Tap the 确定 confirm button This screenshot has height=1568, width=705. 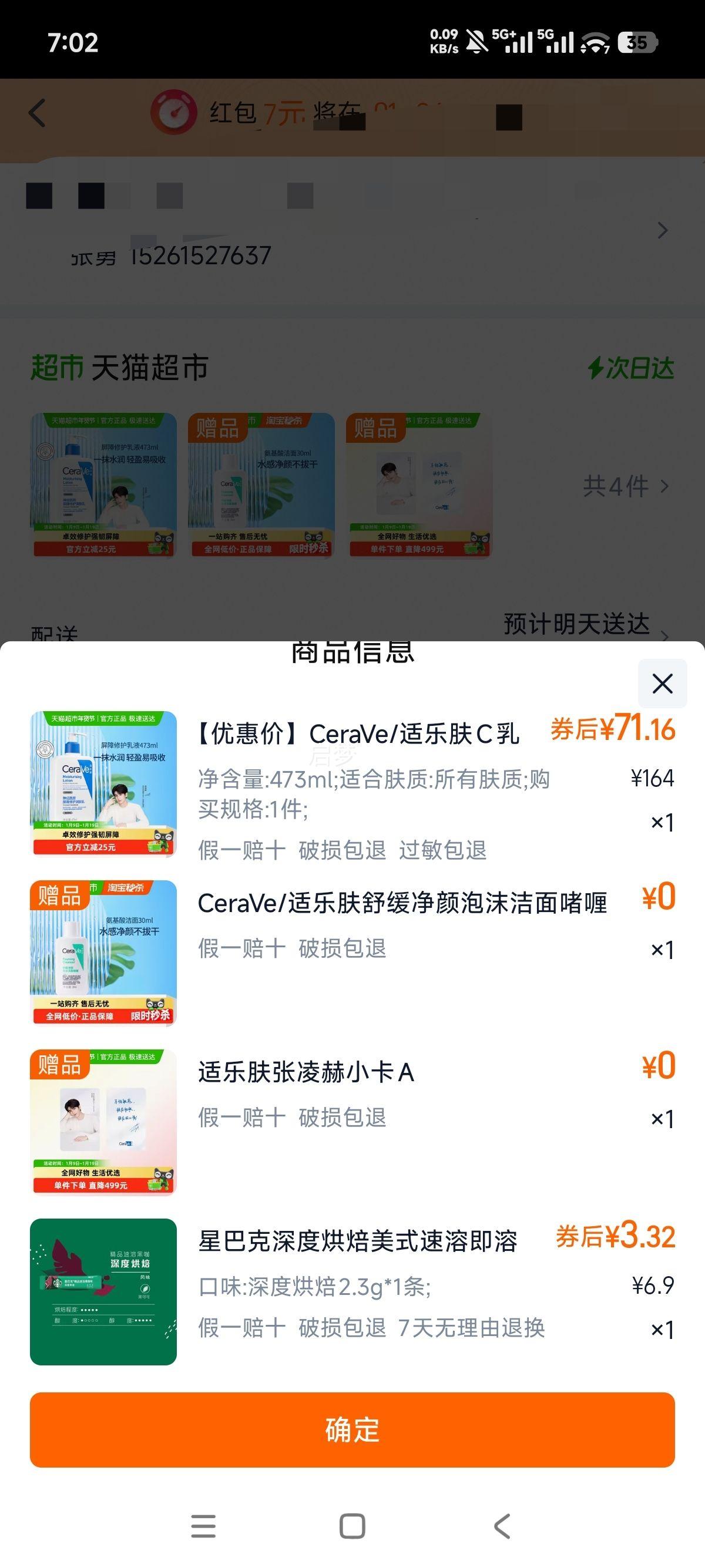352,1429
